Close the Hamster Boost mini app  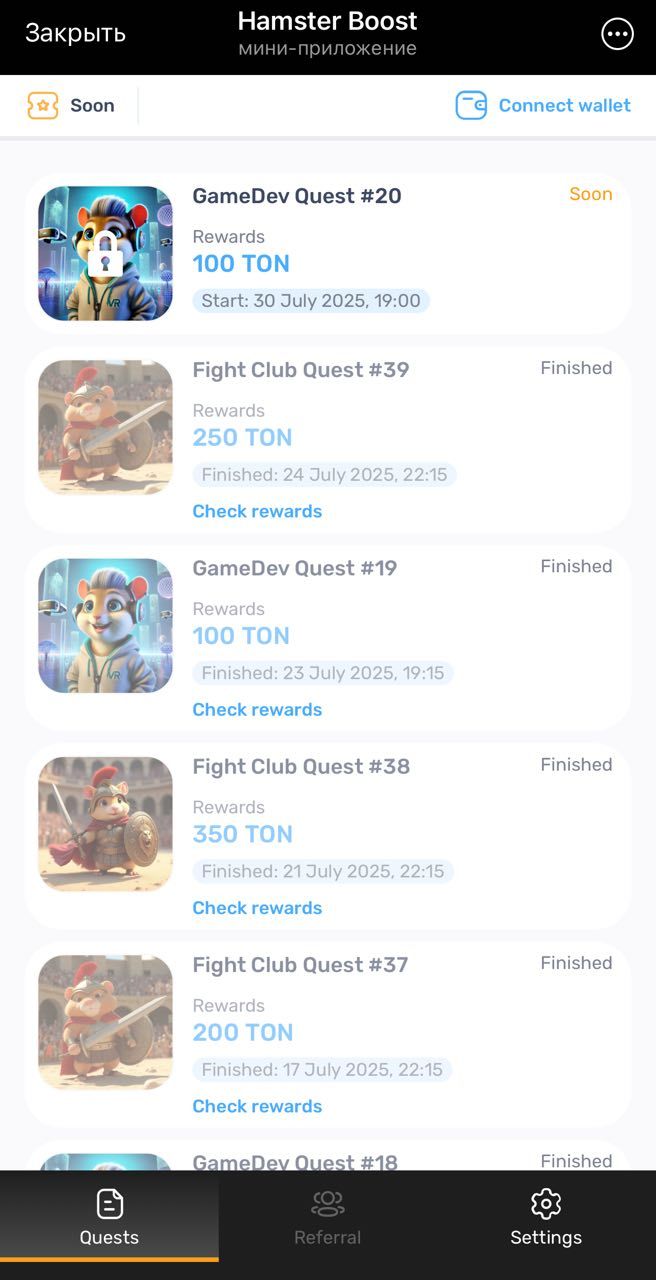coord(75,33)
